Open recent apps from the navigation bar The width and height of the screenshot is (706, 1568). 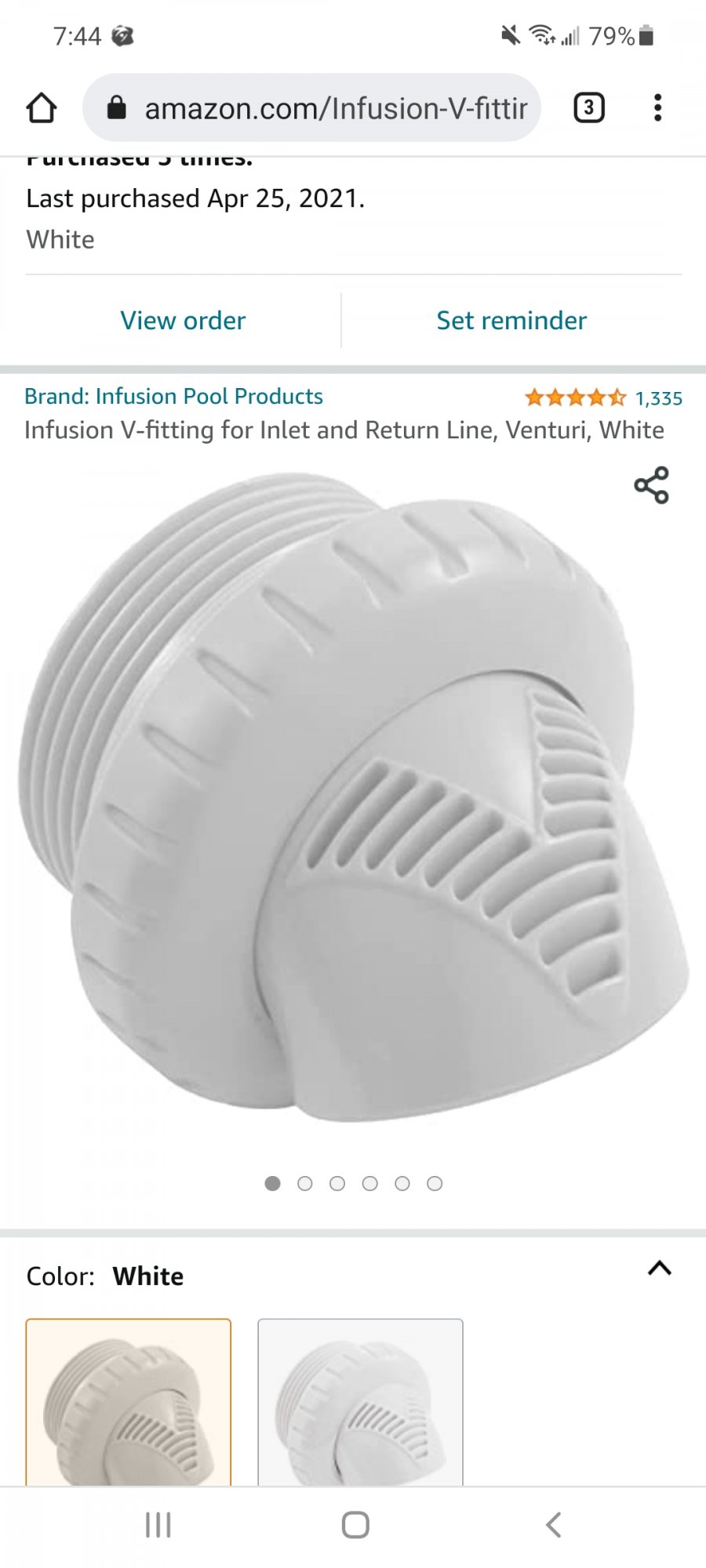(x=158, y=1525)
